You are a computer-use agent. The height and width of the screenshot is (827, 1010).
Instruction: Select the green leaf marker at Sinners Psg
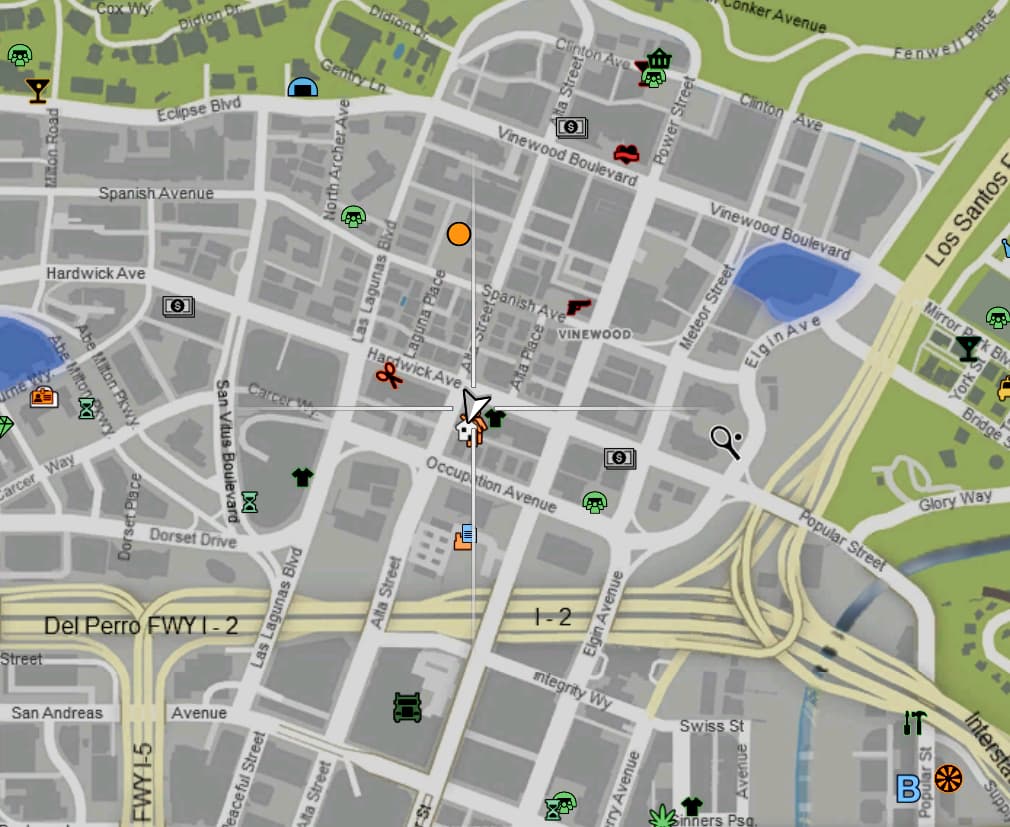point(662,815)
